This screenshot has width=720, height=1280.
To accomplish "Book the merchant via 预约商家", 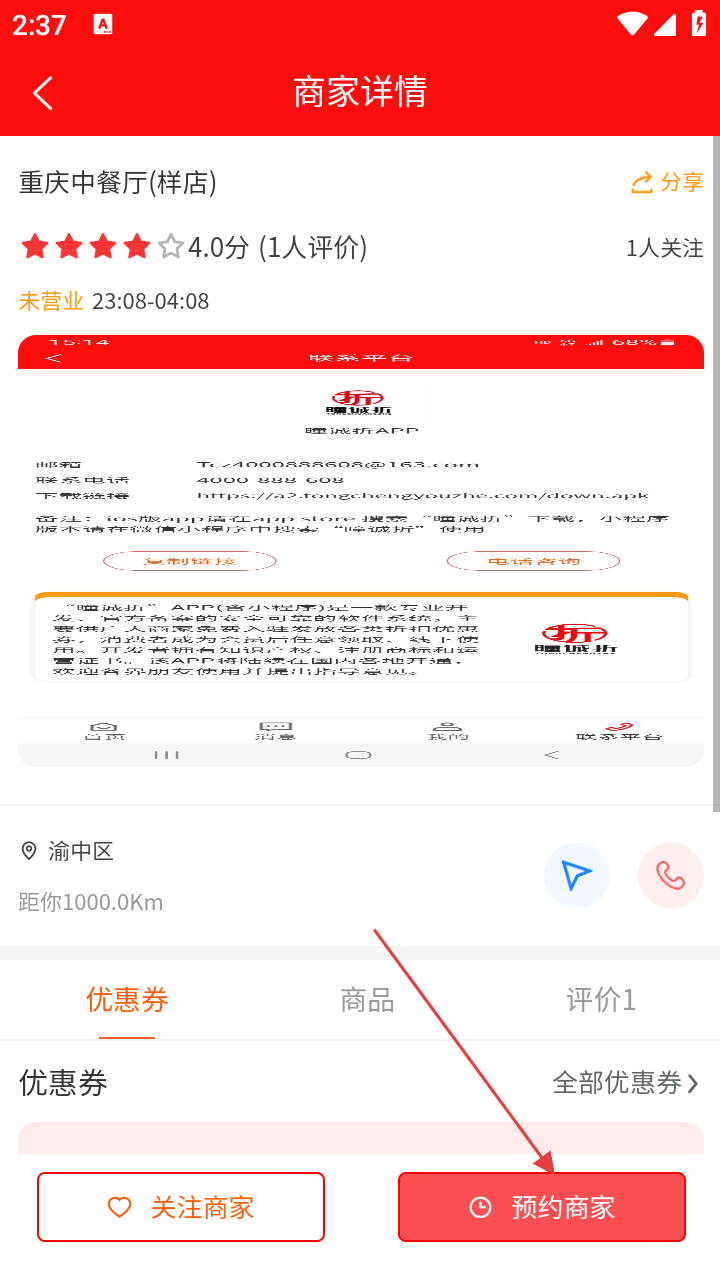I will click(542, 1207).
